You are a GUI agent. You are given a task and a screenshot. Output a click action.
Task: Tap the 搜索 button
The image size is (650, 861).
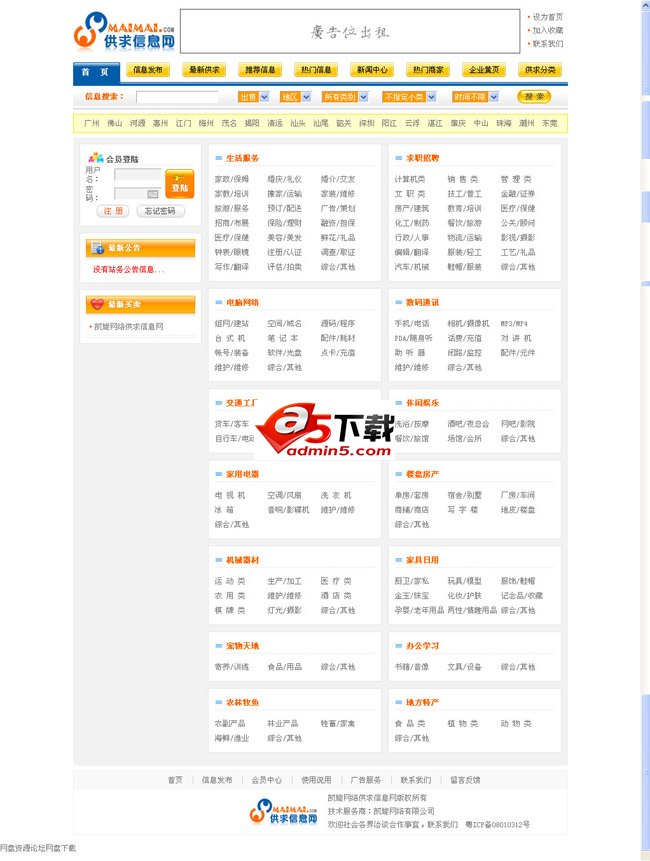pyautogui.click(x=533, y=97)
